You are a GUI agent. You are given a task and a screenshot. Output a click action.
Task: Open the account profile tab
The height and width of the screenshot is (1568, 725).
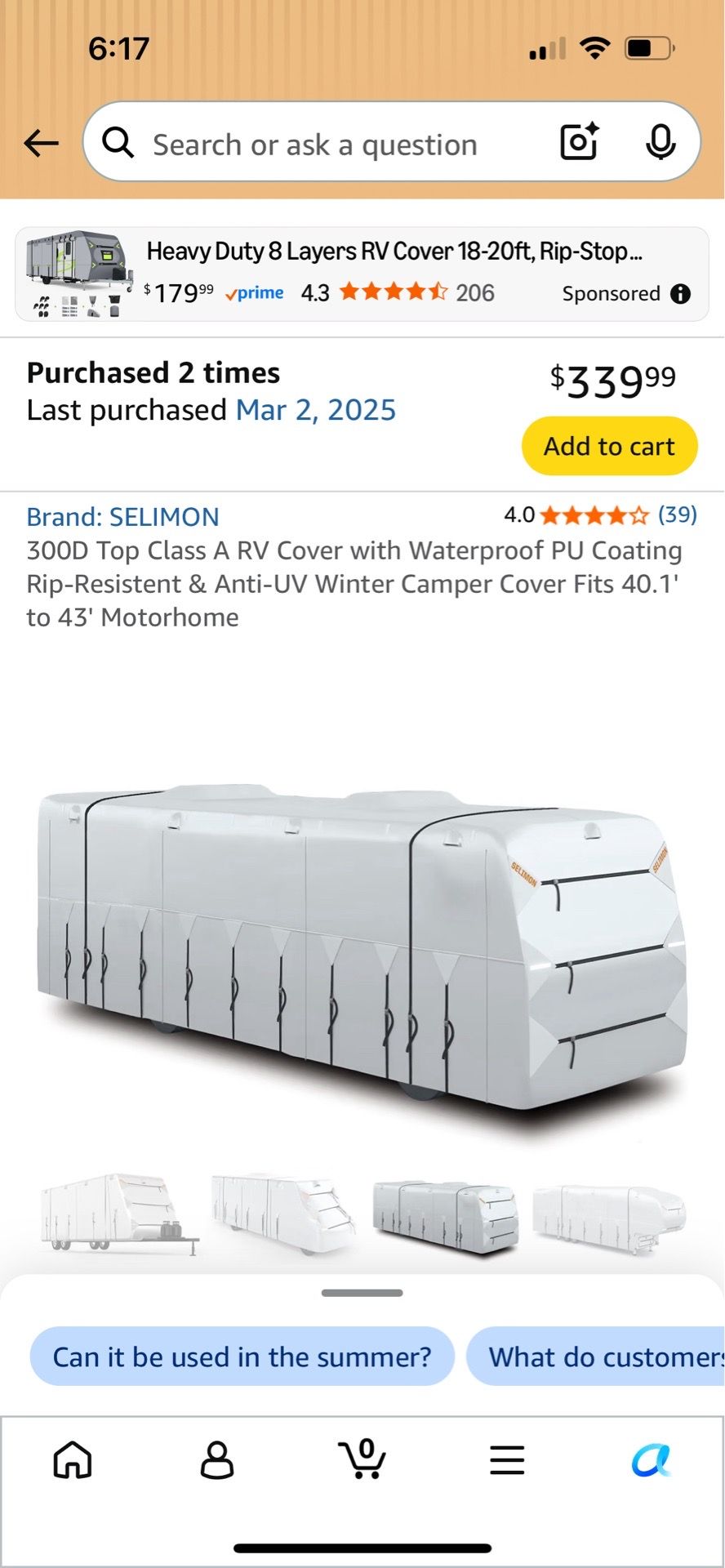[217, 1459]
